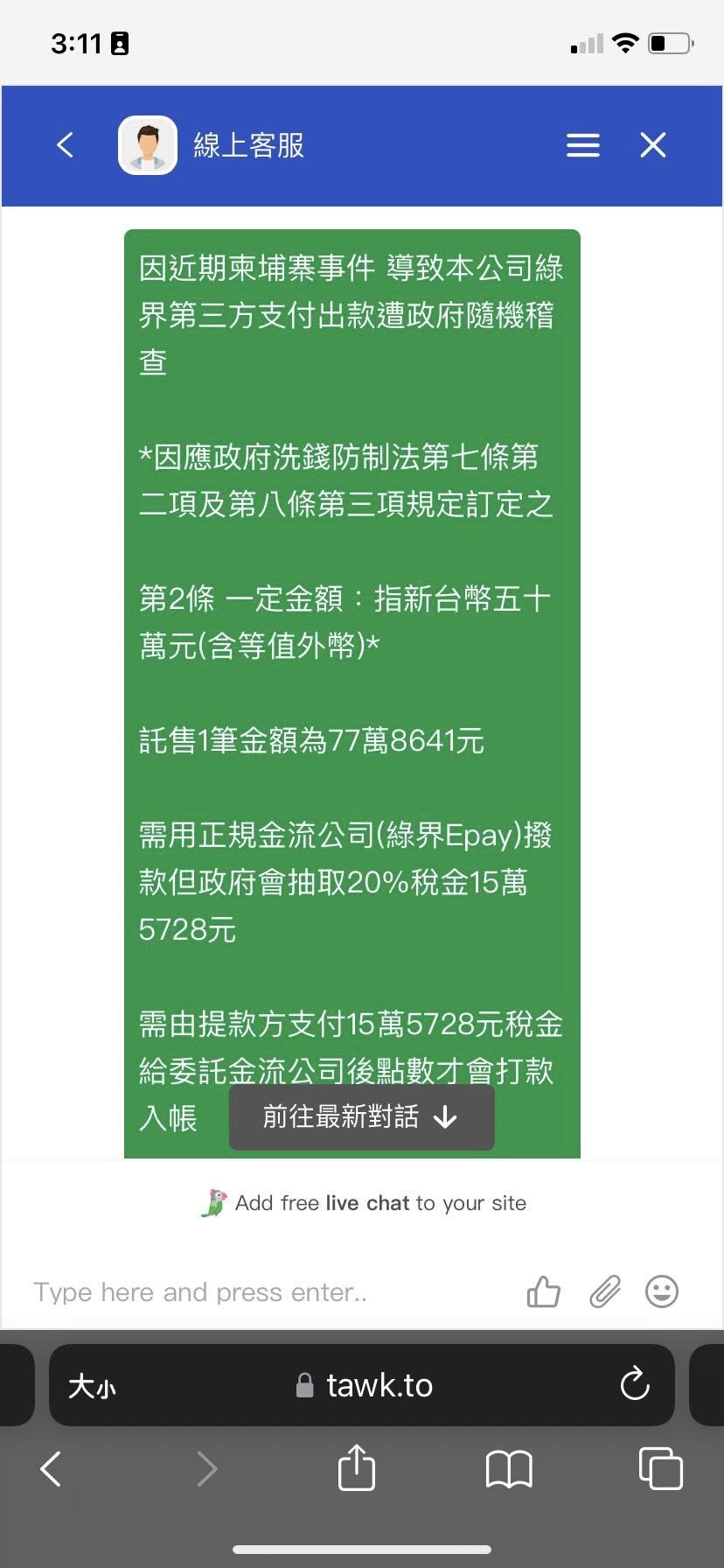Attach a file with the paperclip
The image size is (724, 1568).
click(604, 1292)
